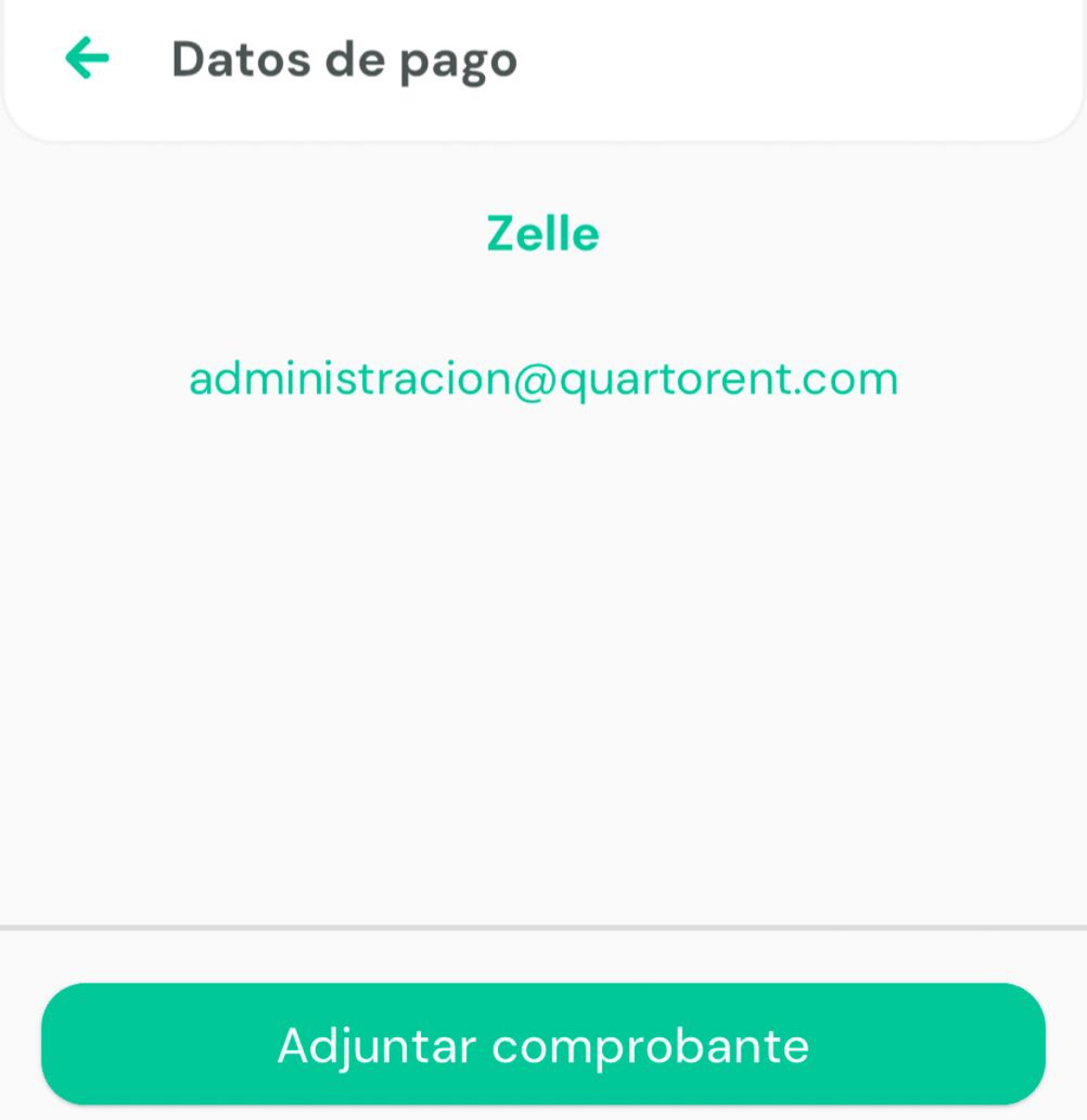Tap the Adjuntar comprobante button

[543, 1044]
